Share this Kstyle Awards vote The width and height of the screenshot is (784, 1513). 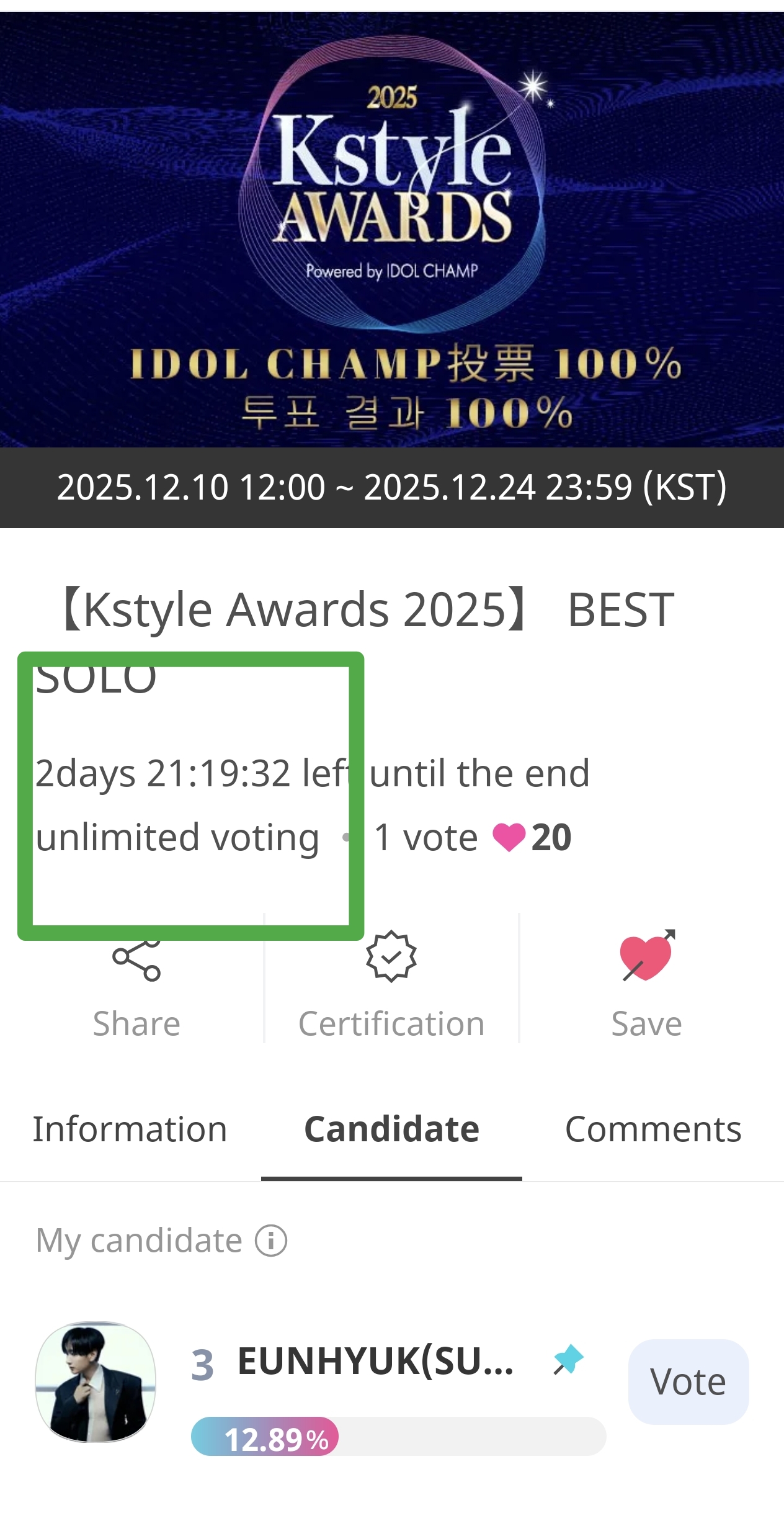click(x=136, y=987)
